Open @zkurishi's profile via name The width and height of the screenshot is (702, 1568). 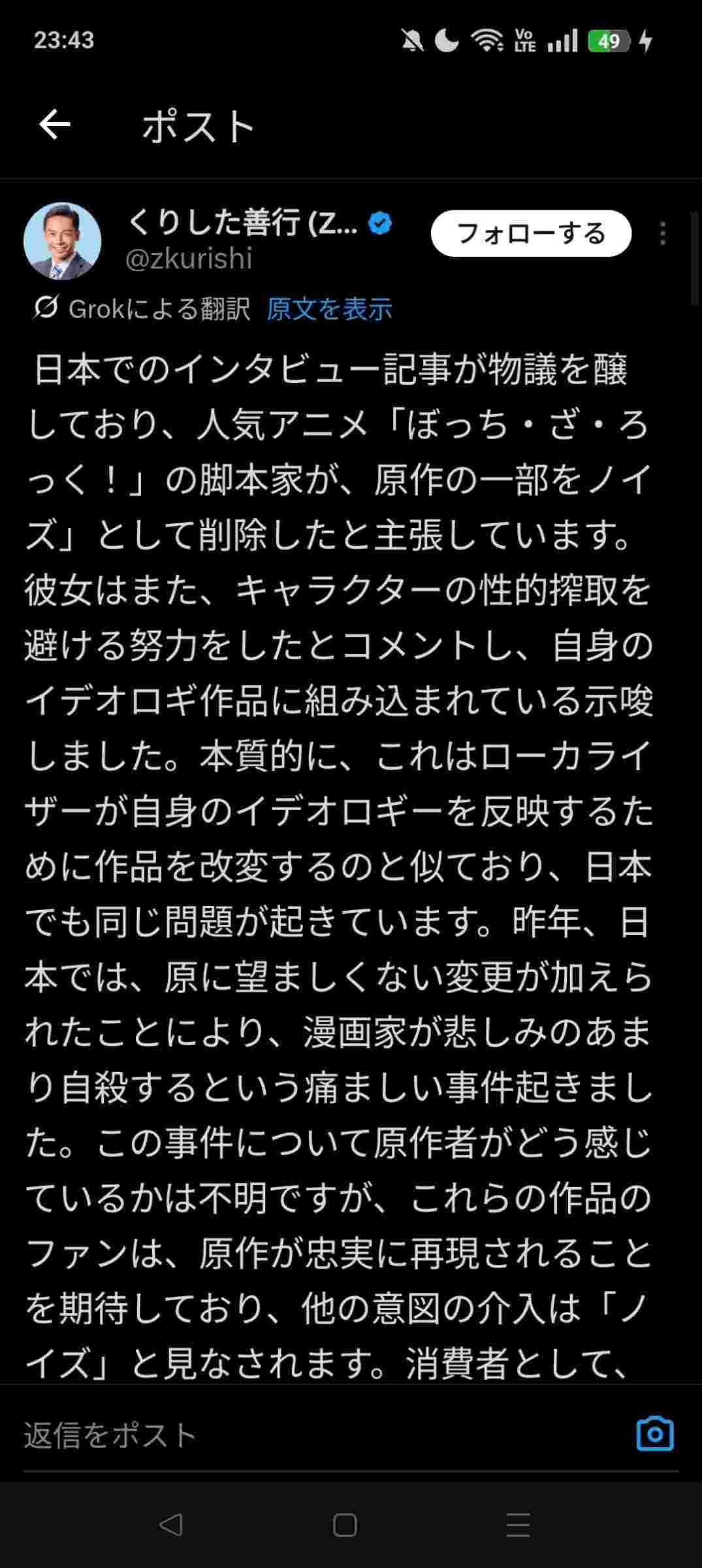coord(242,224)
